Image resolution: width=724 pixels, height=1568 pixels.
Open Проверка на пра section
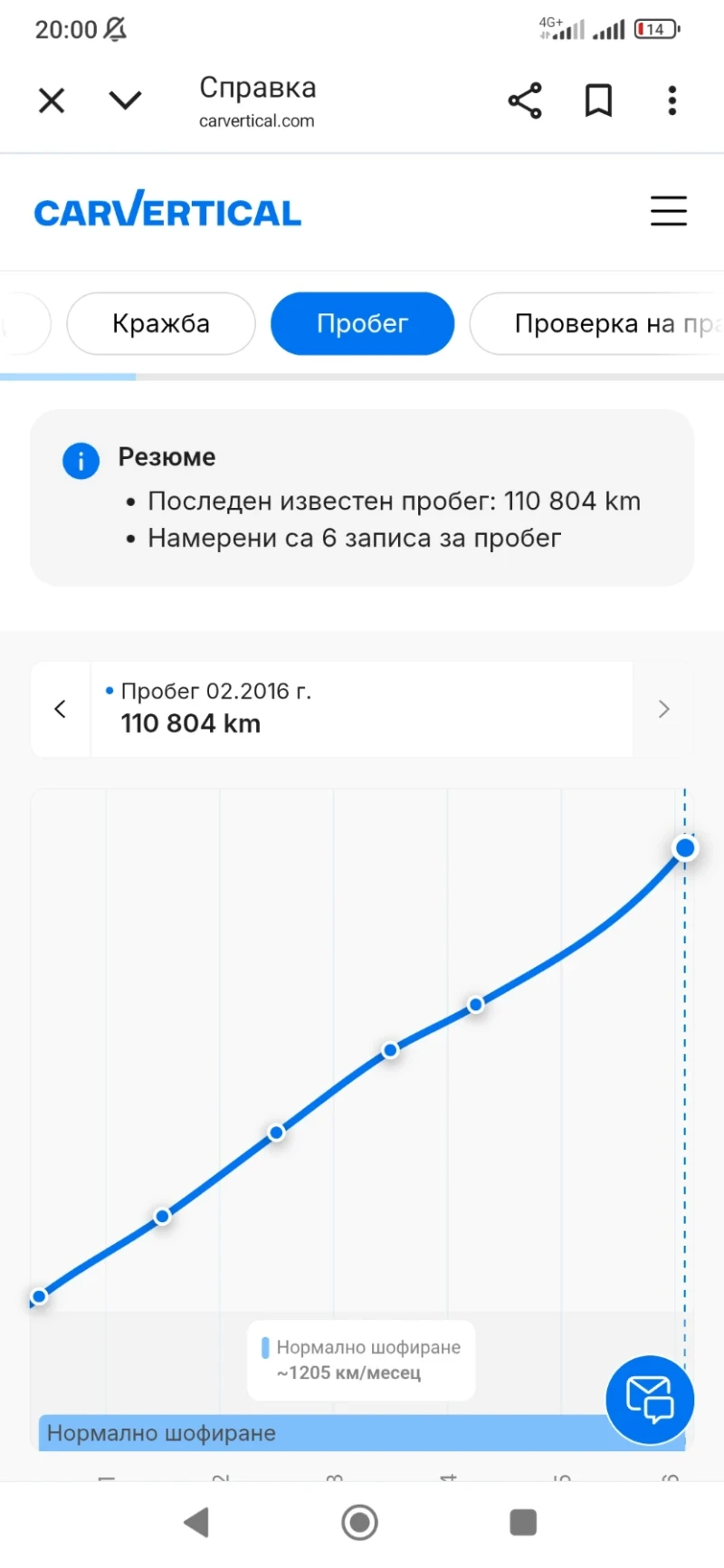coord(606,323)
